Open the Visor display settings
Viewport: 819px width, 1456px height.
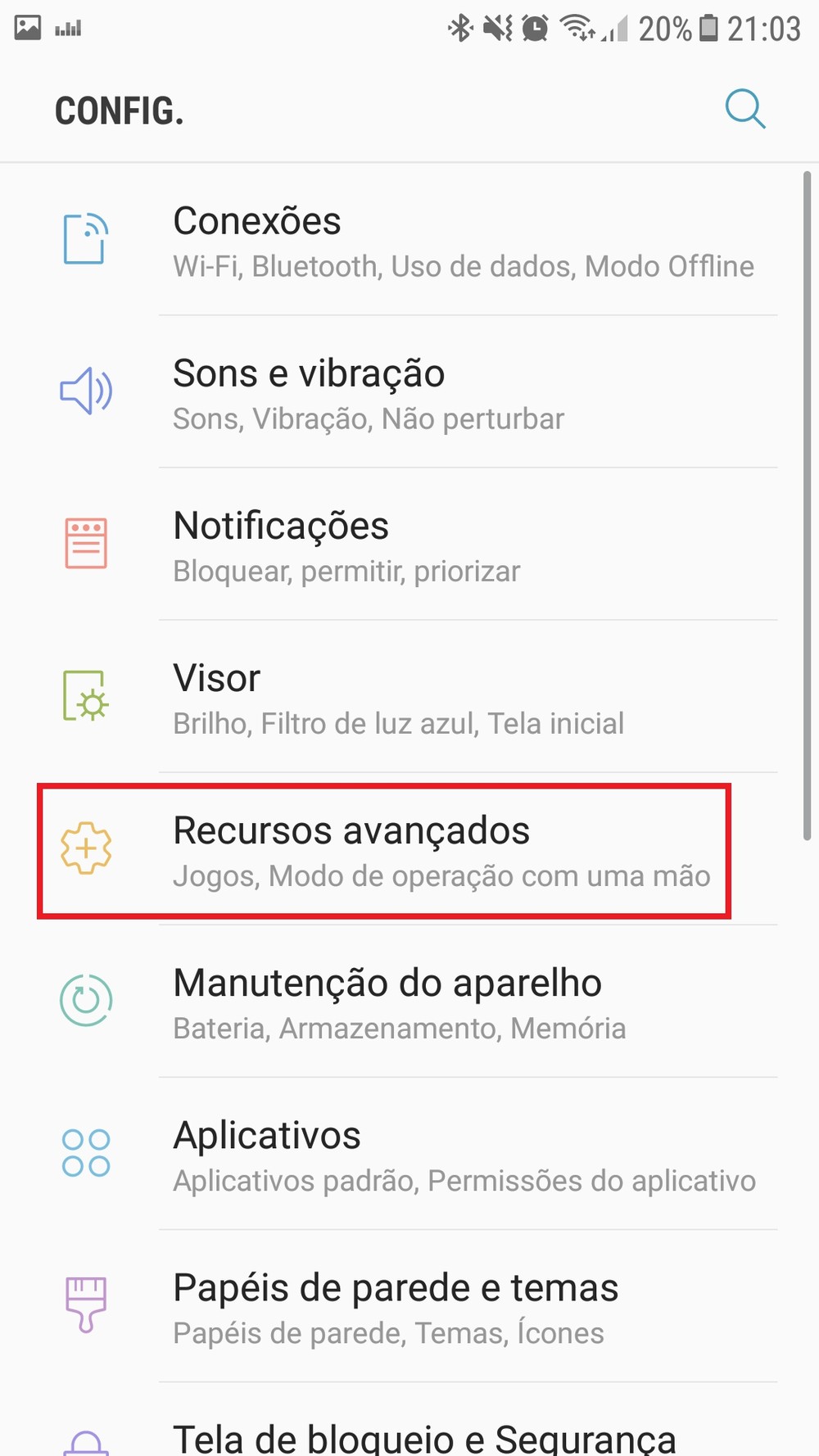(x=409, y=699)
